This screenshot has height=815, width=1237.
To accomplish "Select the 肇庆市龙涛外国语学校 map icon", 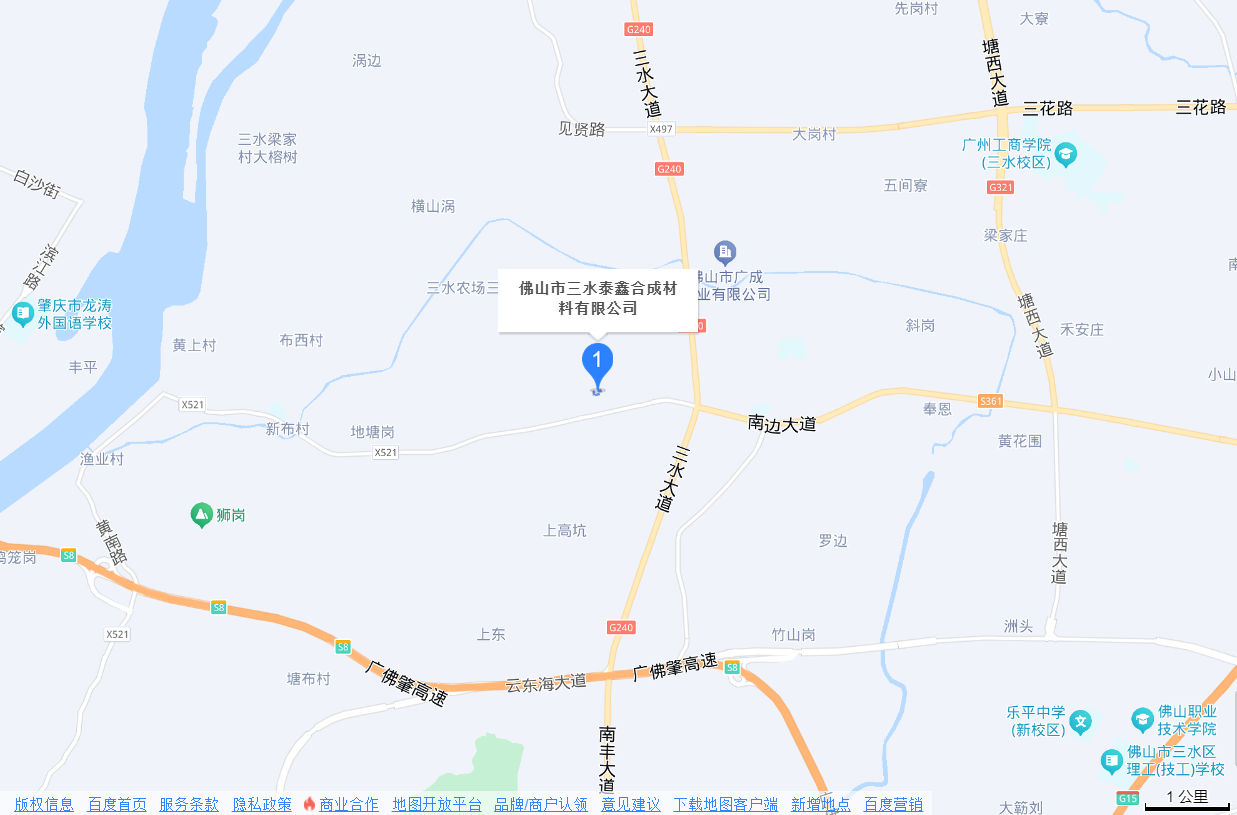I will (x=22, y=314).
